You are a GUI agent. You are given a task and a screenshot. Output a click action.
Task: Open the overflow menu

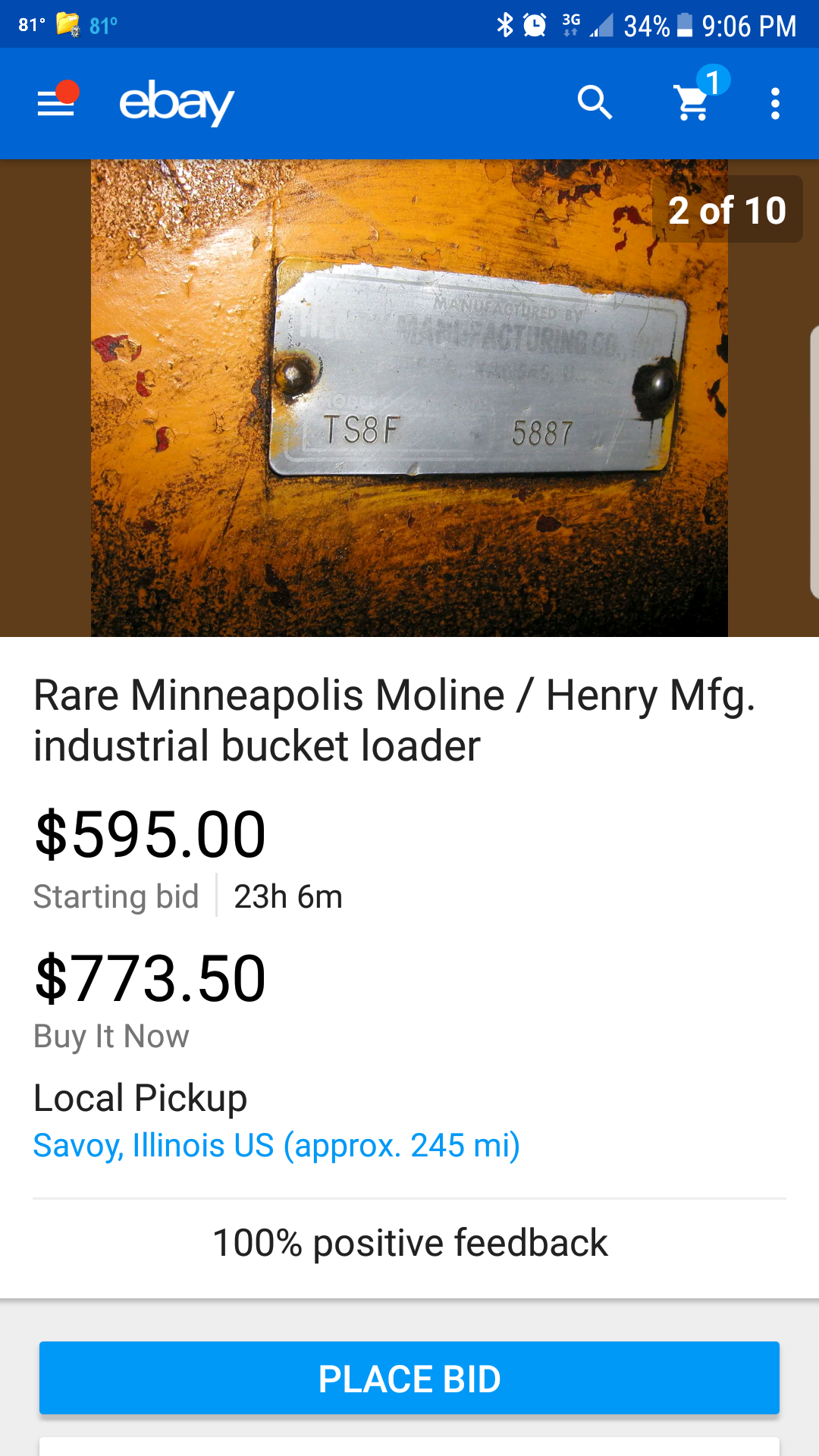click(774, 103)
